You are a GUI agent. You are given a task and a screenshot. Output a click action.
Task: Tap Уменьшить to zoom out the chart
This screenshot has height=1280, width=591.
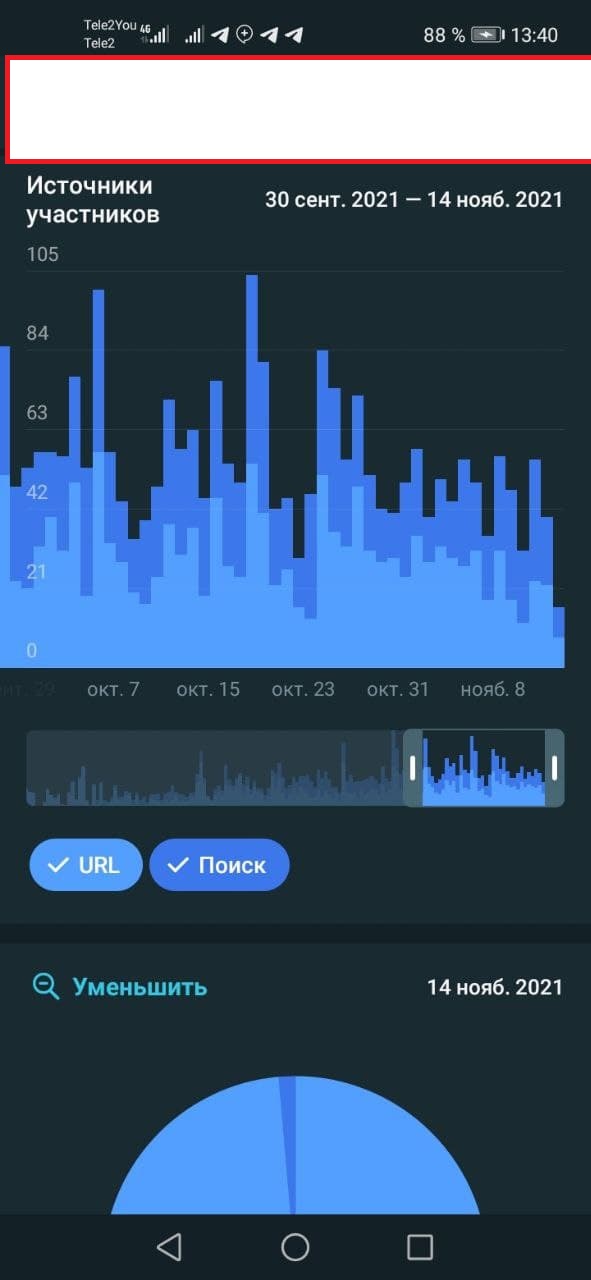(x=120, y=987)
